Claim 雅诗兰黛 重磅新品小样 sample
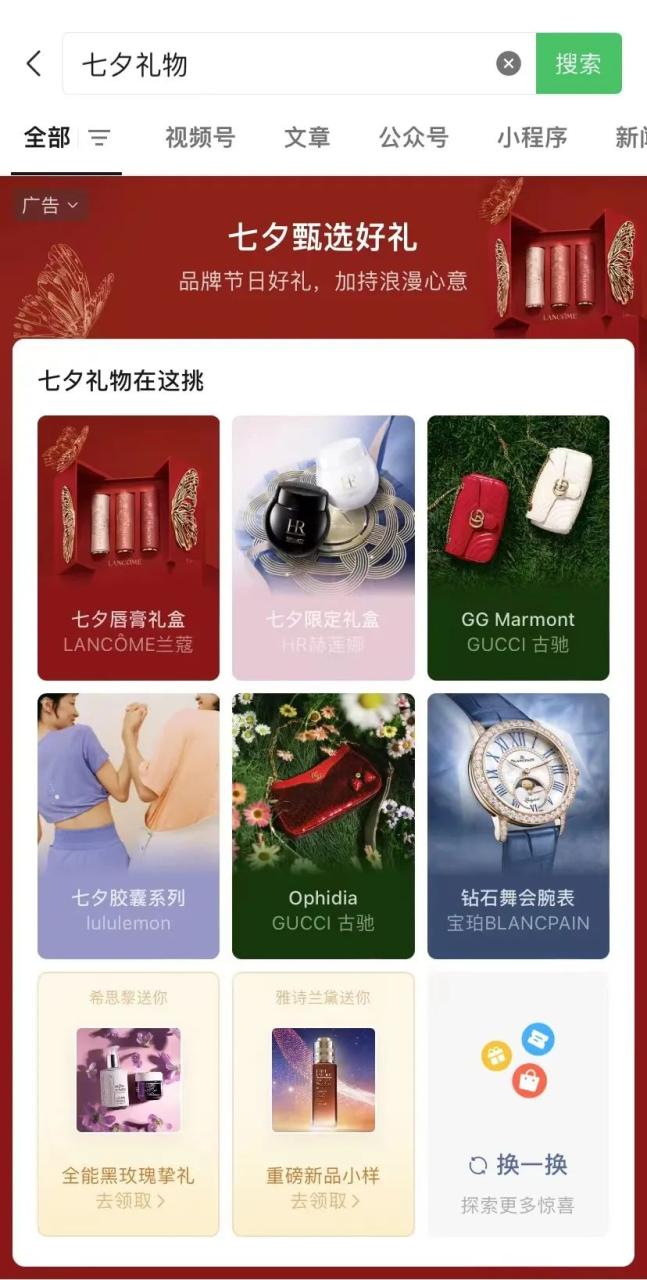Viewport: 647px width, 1280px height. pos(323,1103)
